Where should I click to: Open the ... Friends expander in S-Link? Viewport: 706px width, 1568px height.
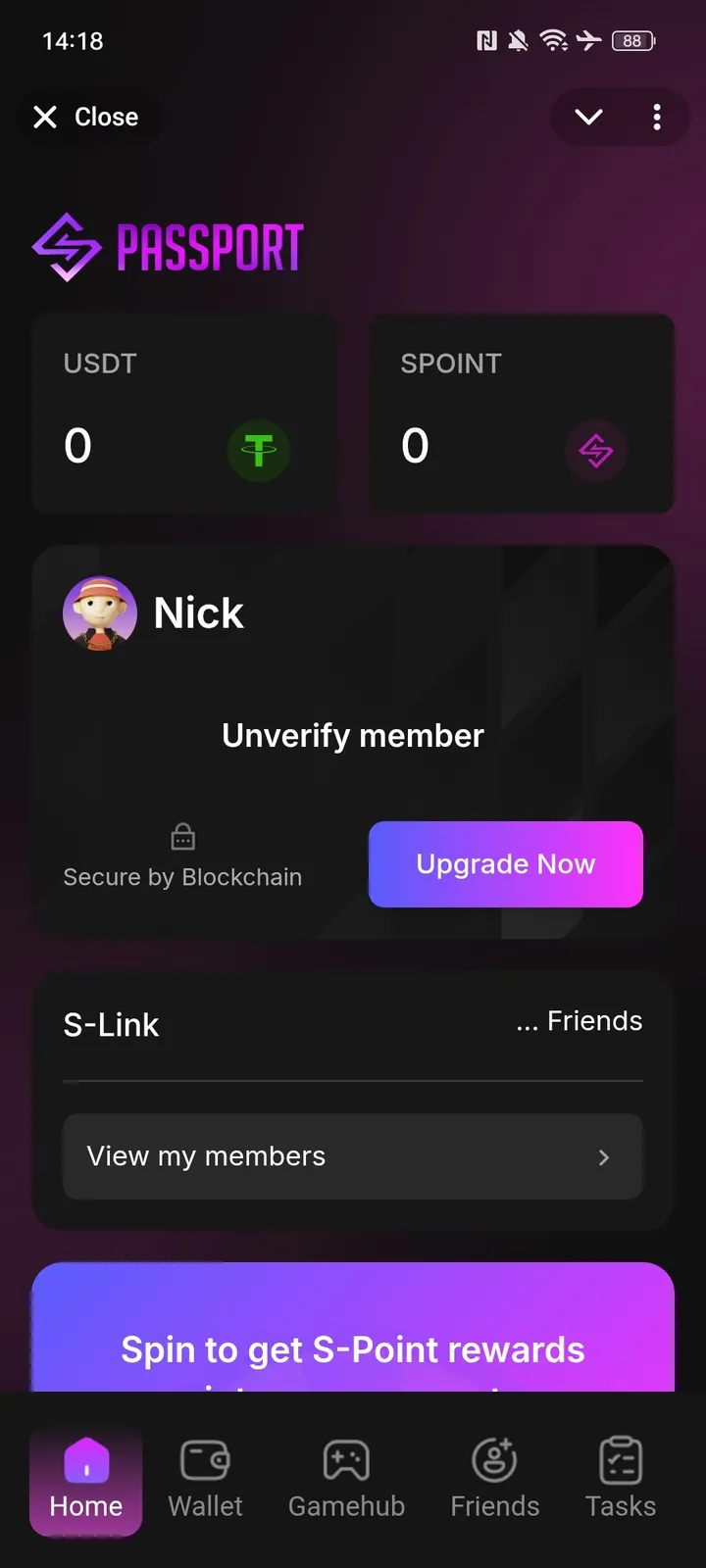point(579,1021)
